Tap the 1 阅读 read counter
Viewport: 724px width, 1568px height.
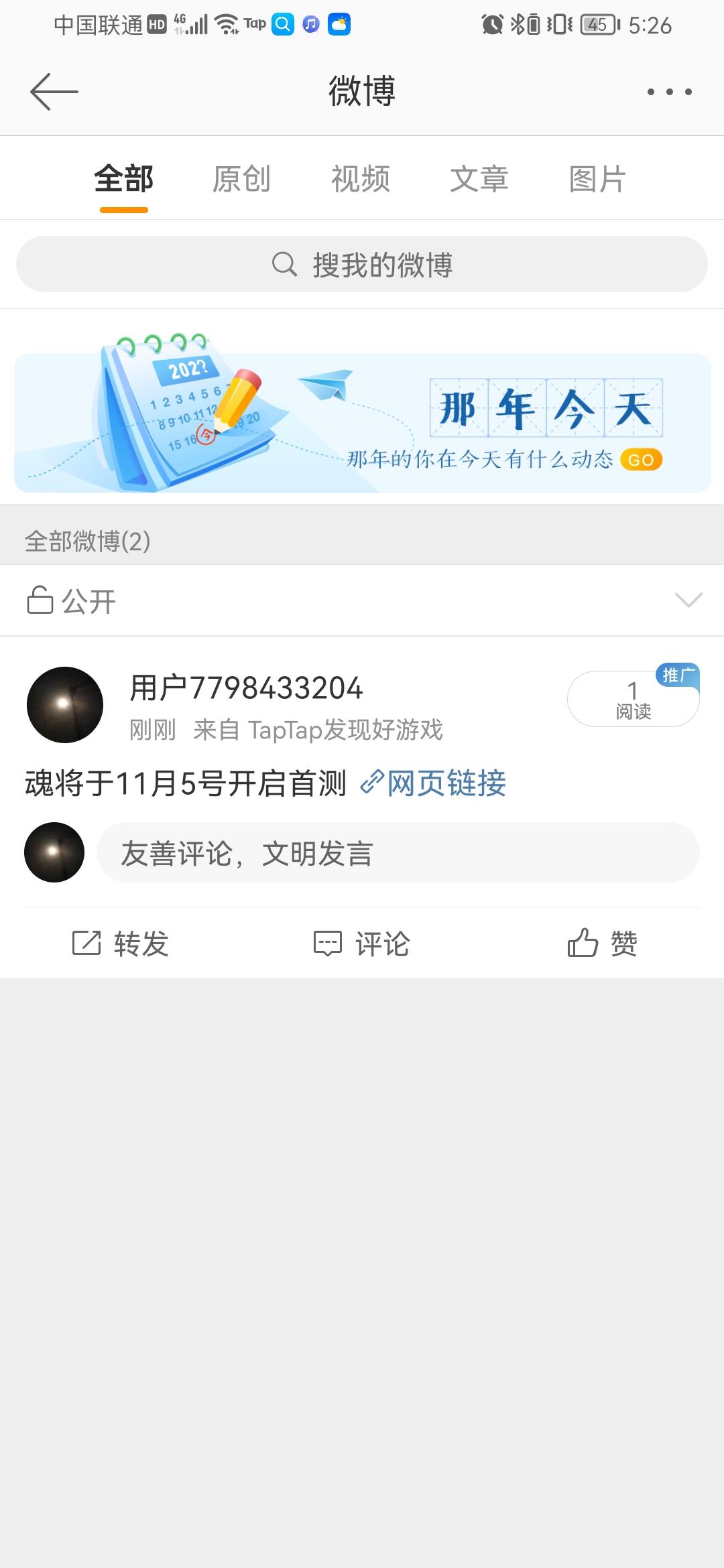pyautogui.click(x=631, y=698)
